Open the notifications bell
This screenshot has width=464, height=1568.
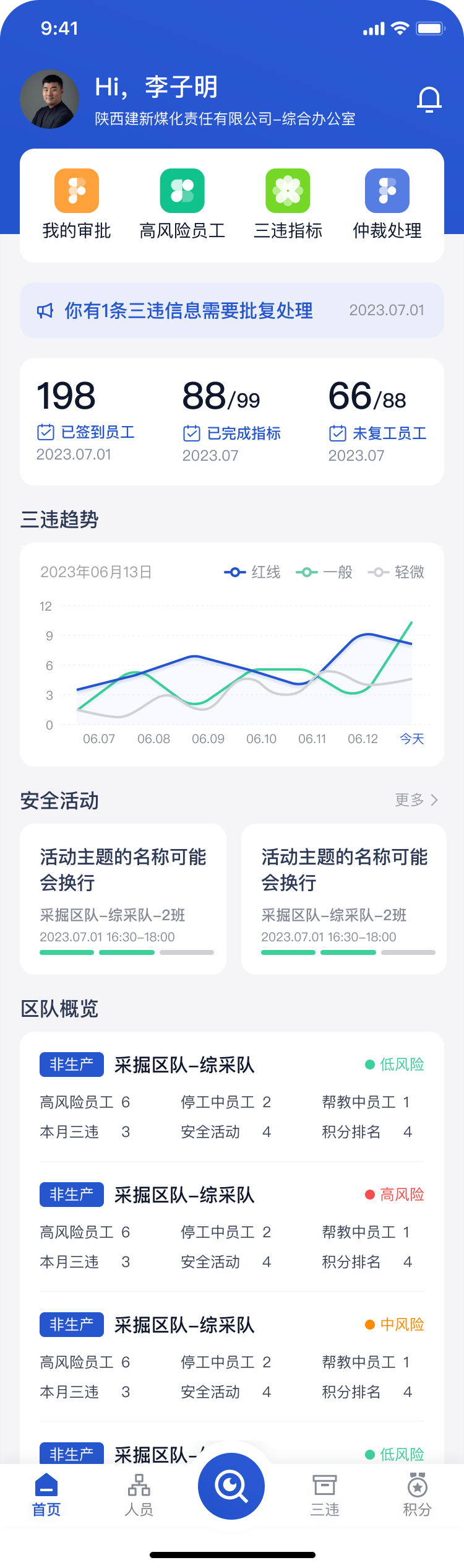[x=429, y=99]
